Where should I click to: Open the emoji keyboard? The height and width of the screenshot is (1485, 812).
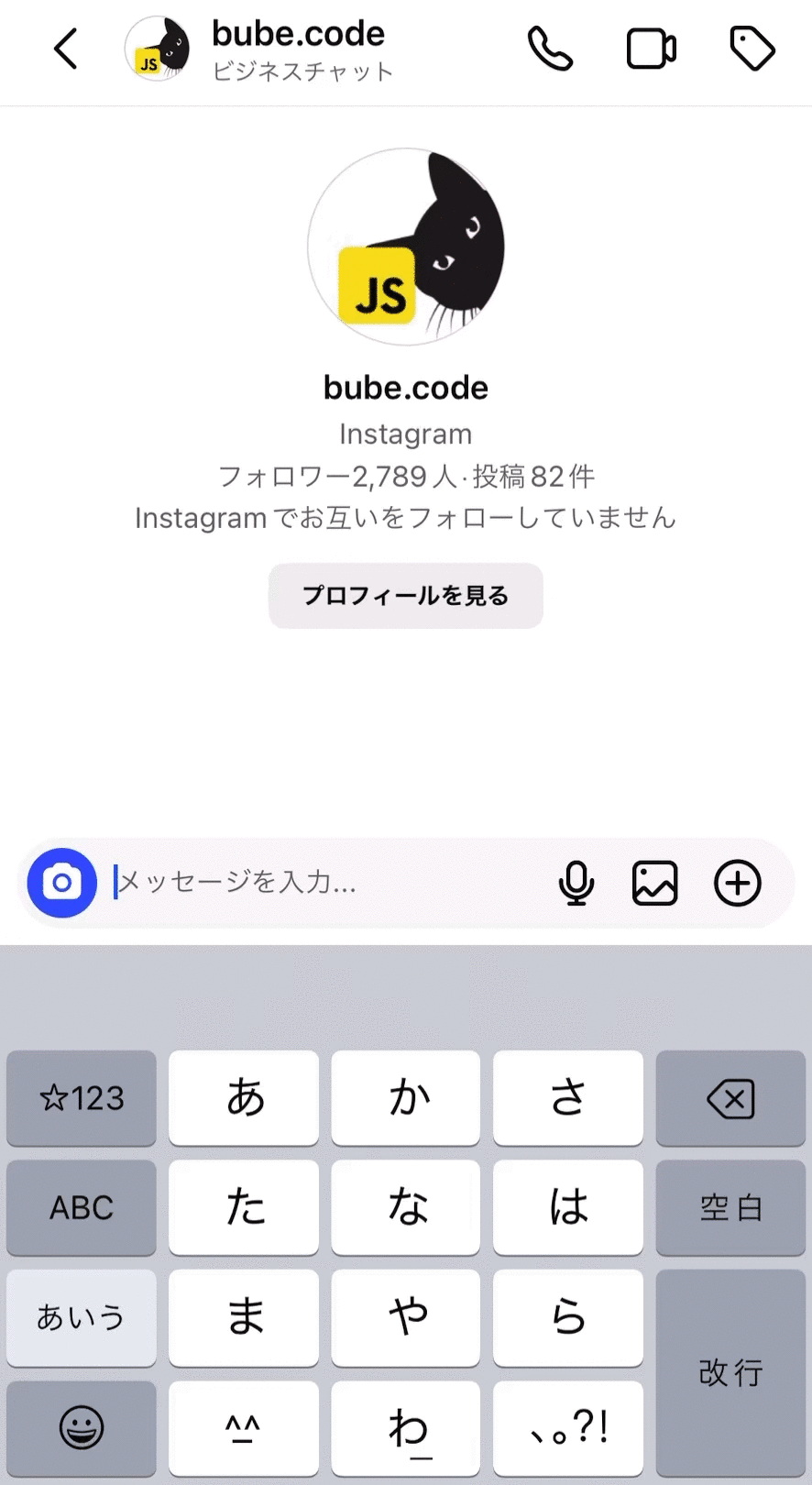[x=82, y=1427]
